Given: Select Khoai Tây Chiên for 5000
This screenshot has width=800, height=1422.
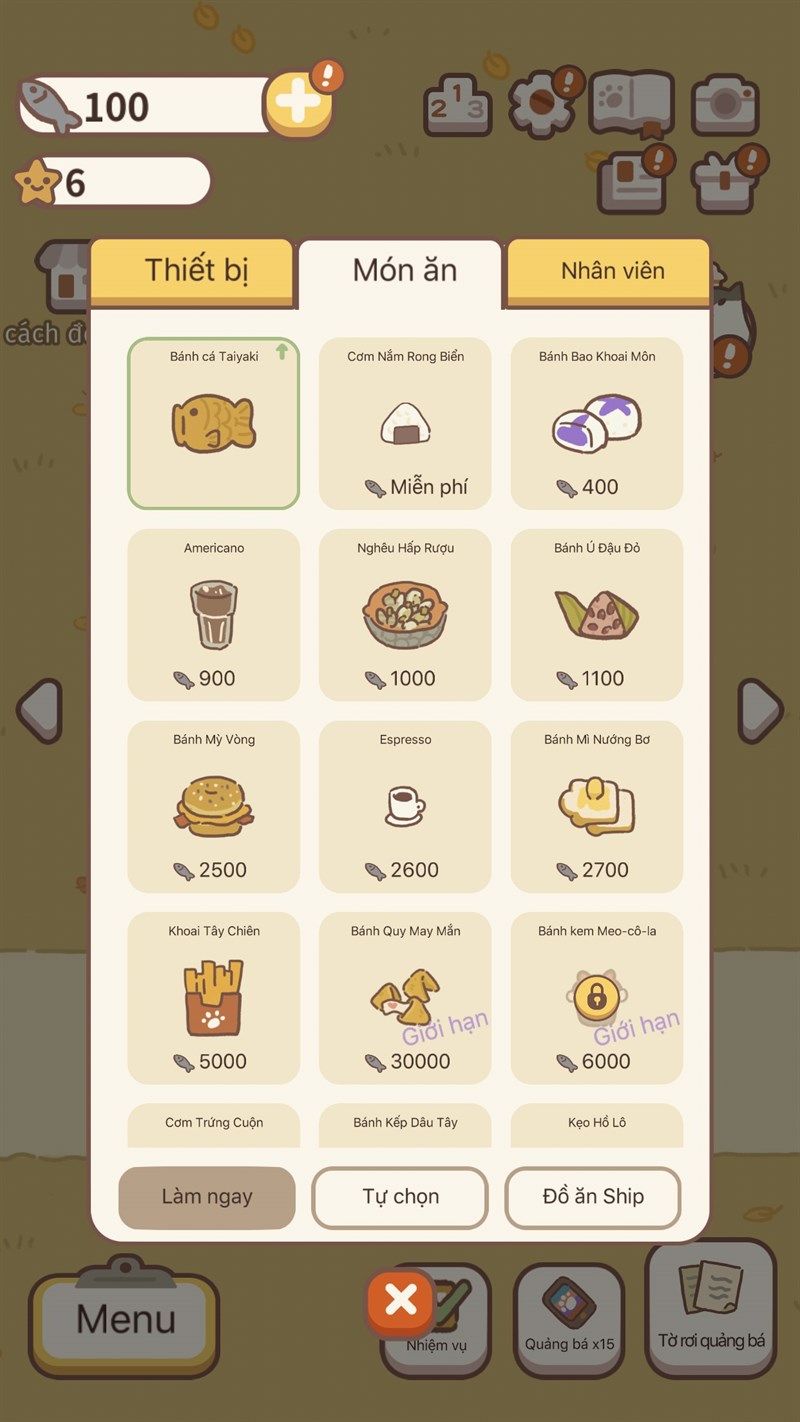Looking at the screenshot, I should (213, 997).
